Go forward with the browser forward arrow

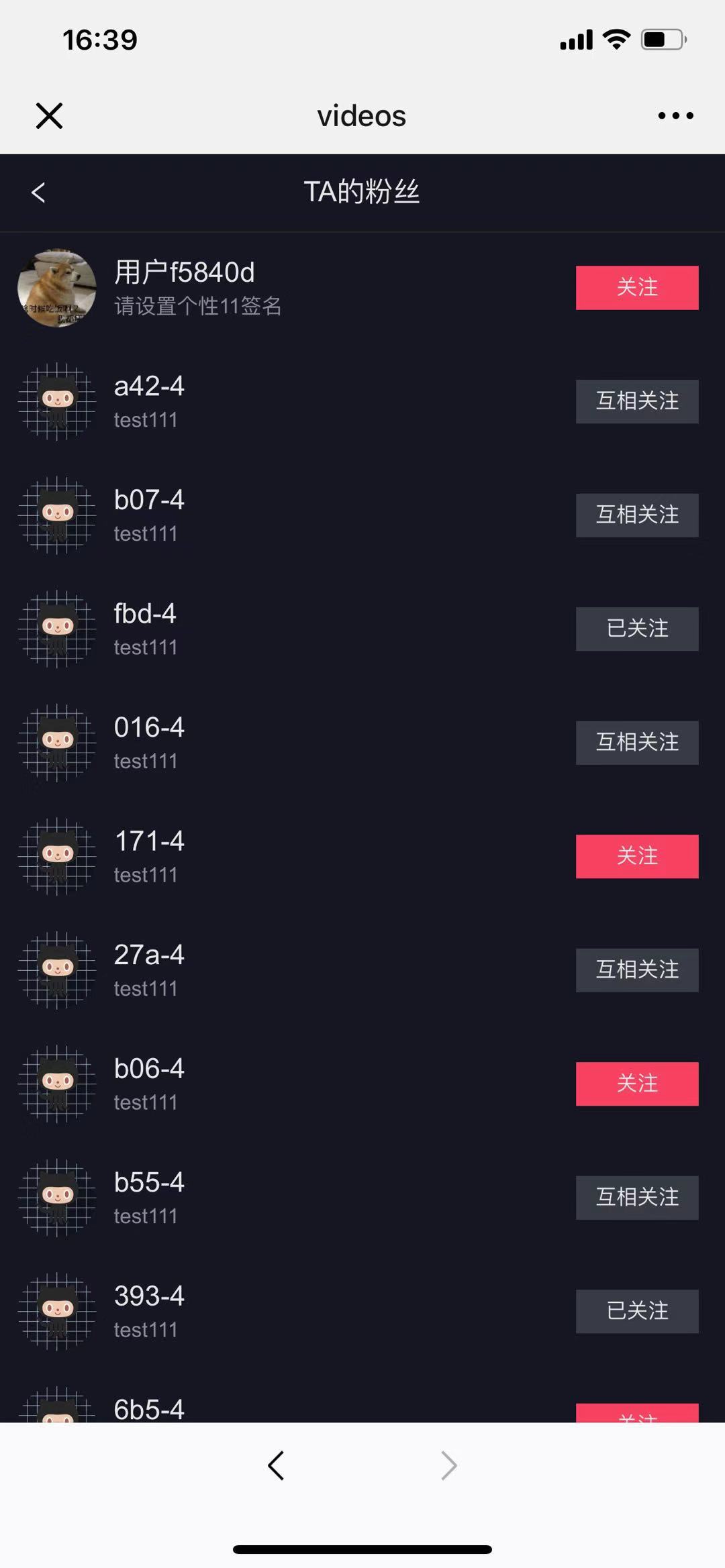click(x=448, y=1465)
